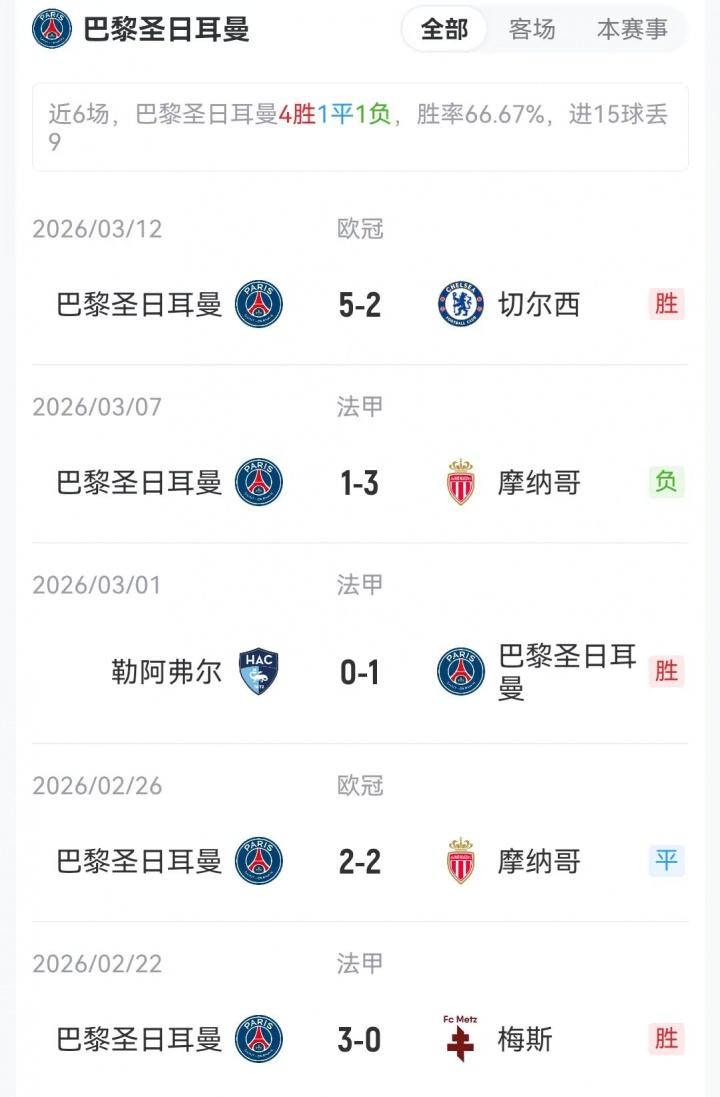Screen dimensions: 720x1097
Task: Open the 5-2 match against 切尔西
Action: tap(360, 304)
